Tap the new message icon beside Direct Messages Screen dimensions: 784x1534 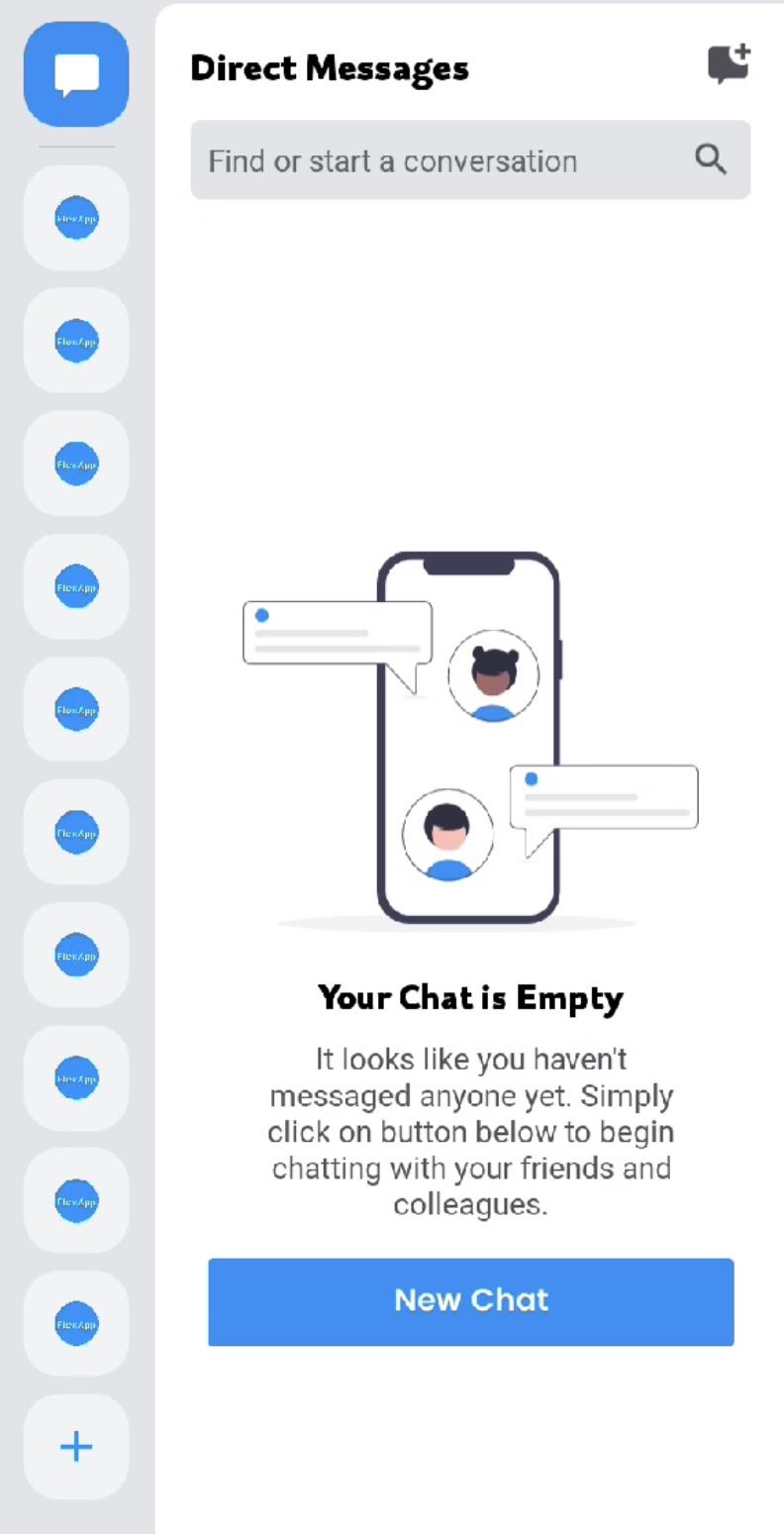coord(729,64)
